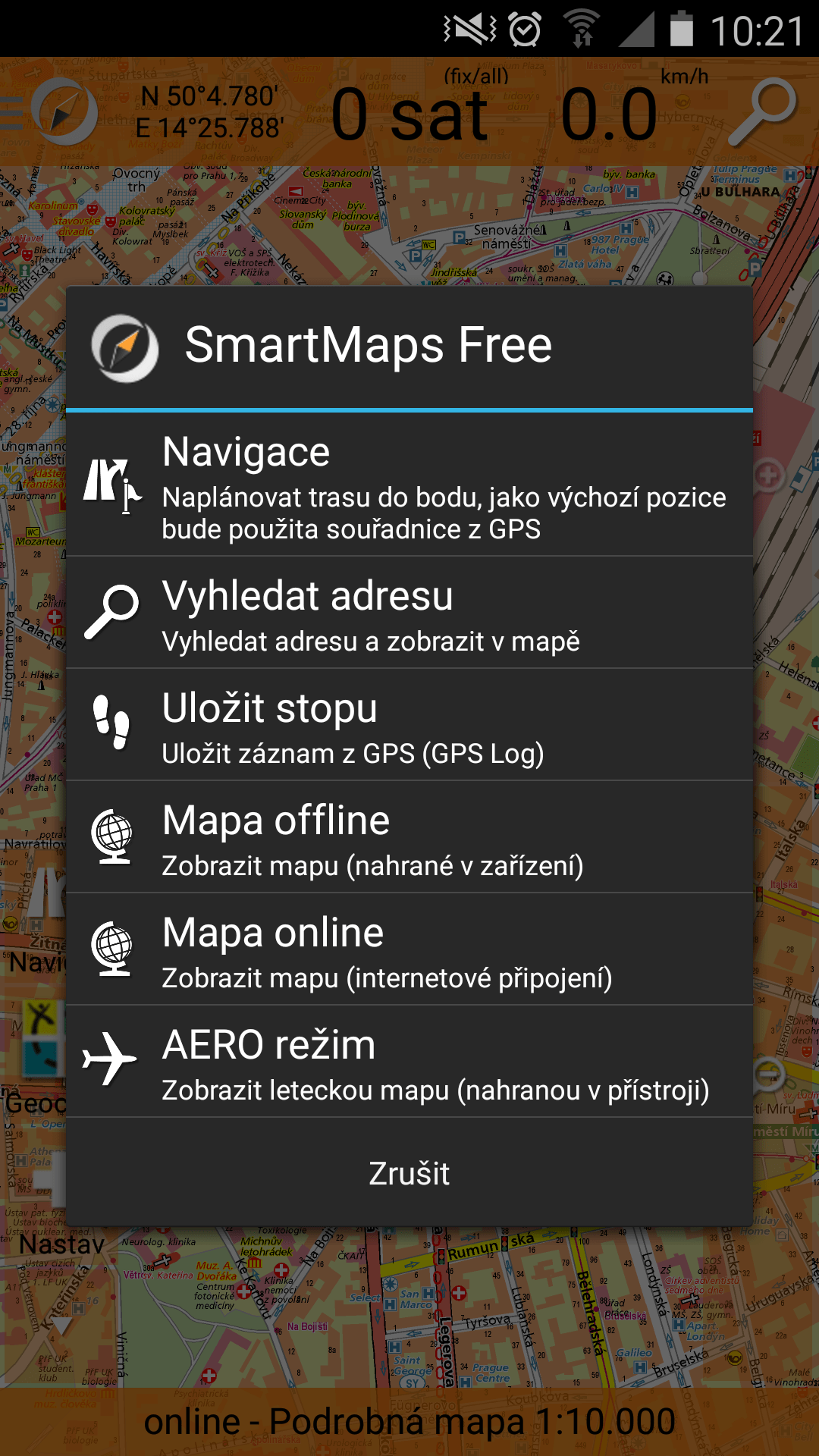Enable AERO režim aviation map
Image resolution: width=819 pixels, height=1456 pixels.
[409, 1062]
